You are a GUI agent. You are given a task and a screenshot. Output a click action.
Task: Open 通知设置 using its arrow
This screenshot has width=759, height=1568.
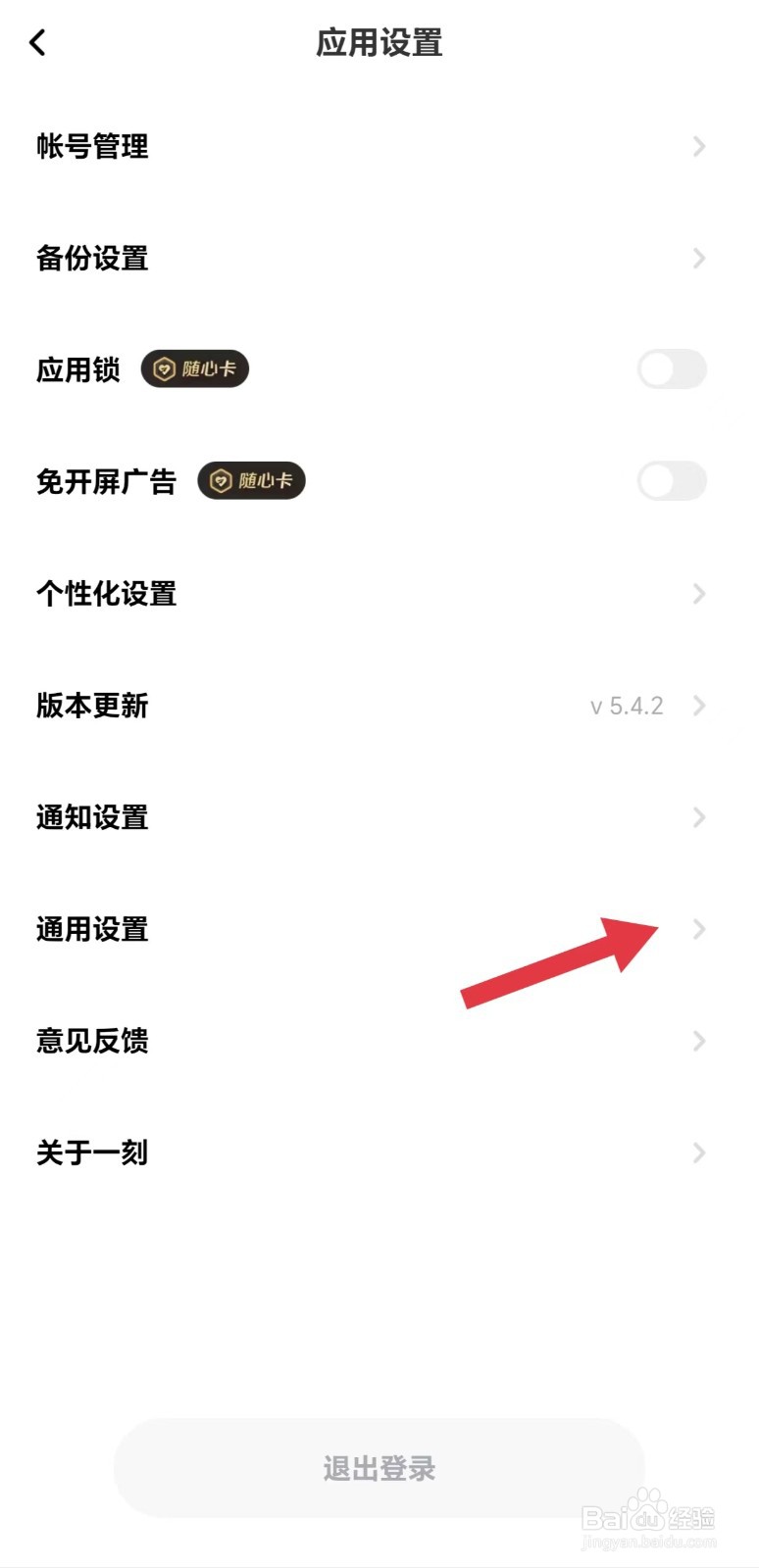(x=698, y=816)
